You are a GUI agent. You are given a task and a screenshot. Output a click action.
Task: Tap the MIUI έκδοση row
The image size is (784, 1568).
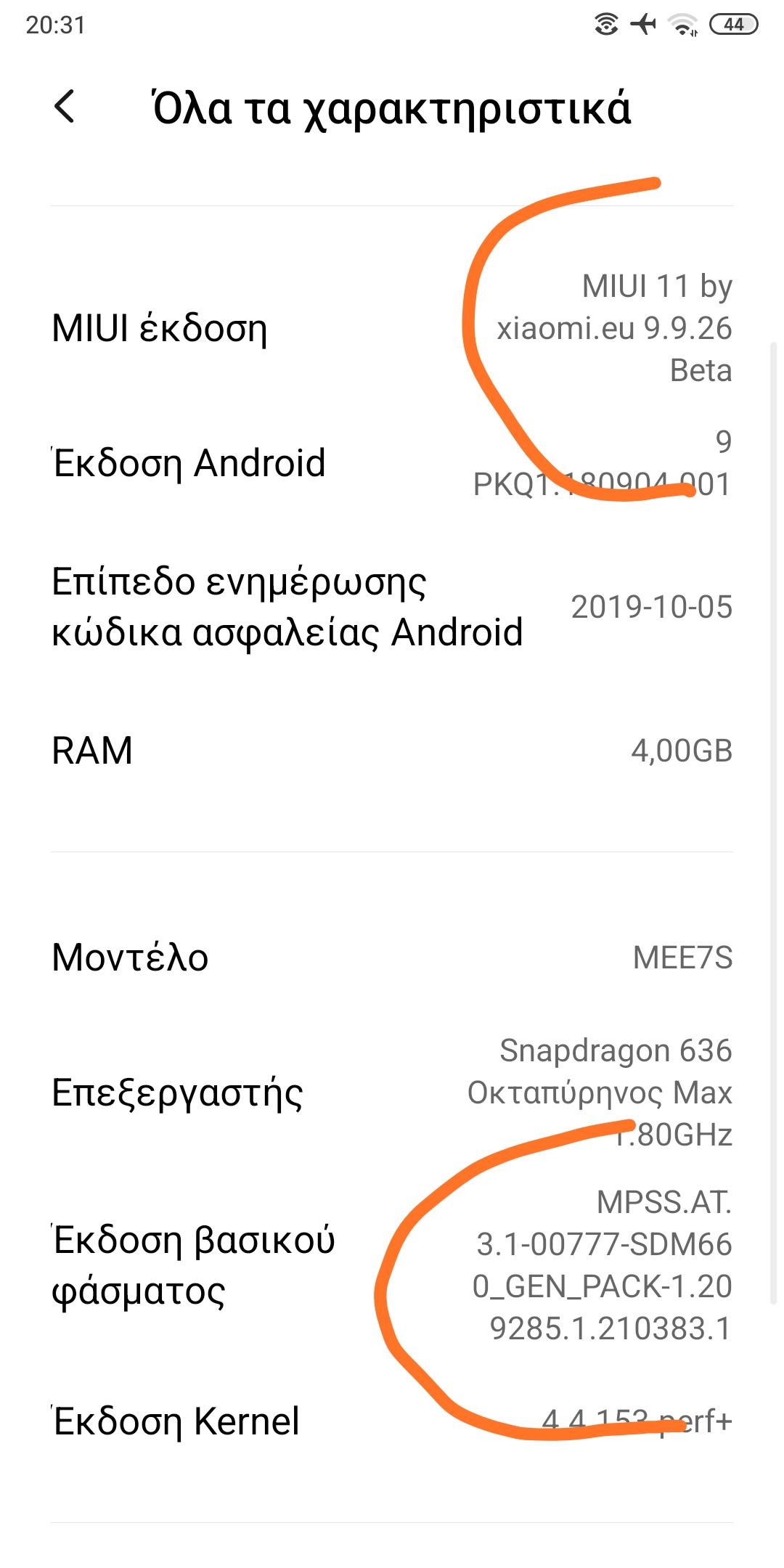click(x=392, y=328)
